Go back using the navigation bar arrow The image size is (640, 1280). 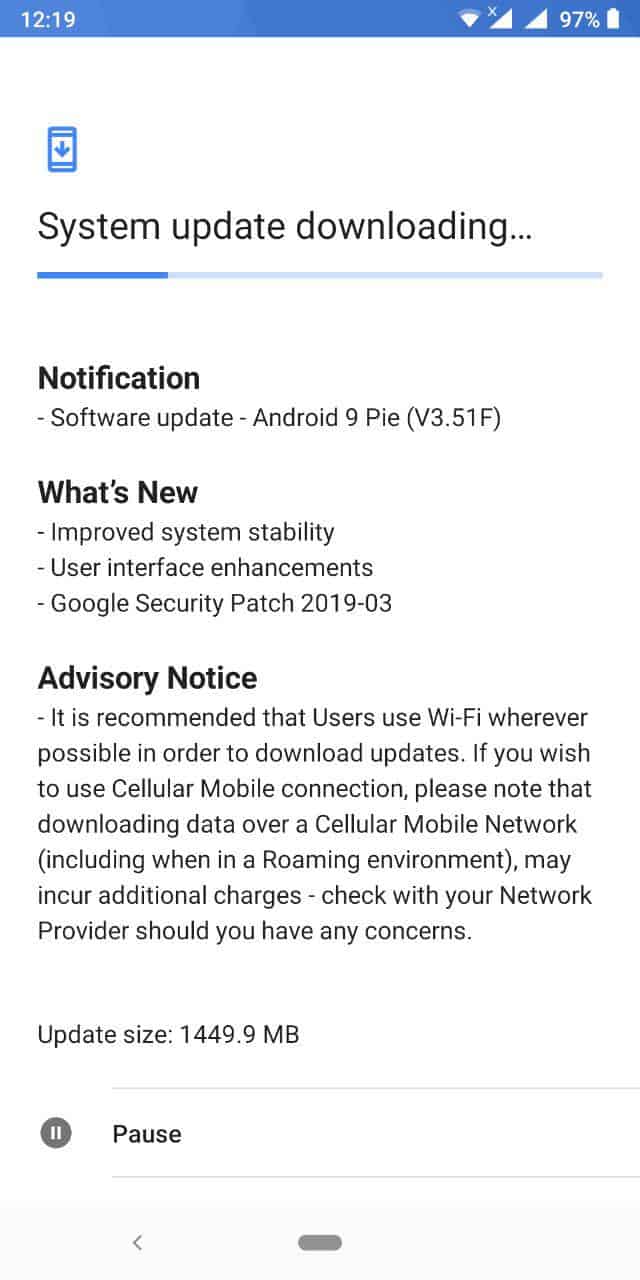click(x=138, y=1243)
